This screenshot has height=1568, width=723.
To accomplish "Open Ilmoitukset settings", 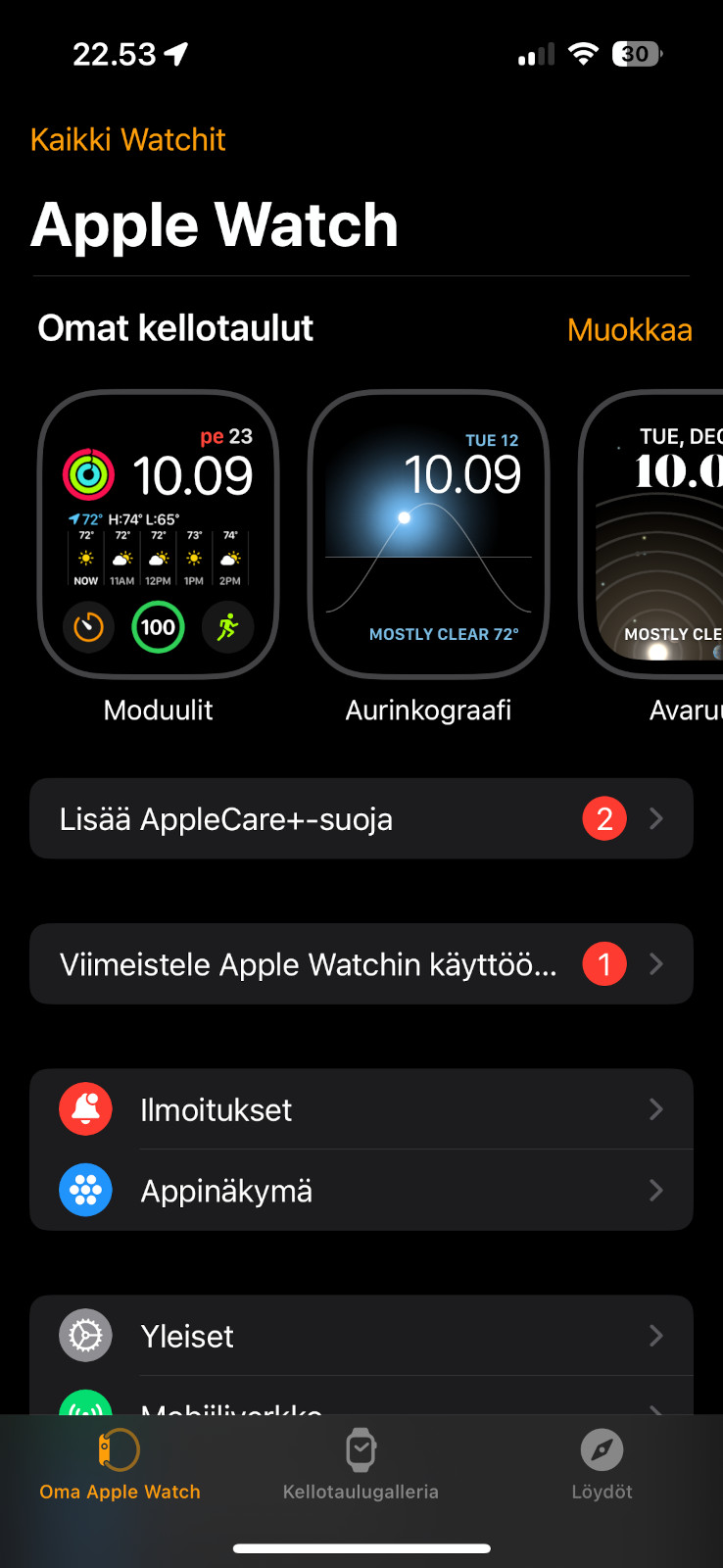I will (x=361, y=1109).
